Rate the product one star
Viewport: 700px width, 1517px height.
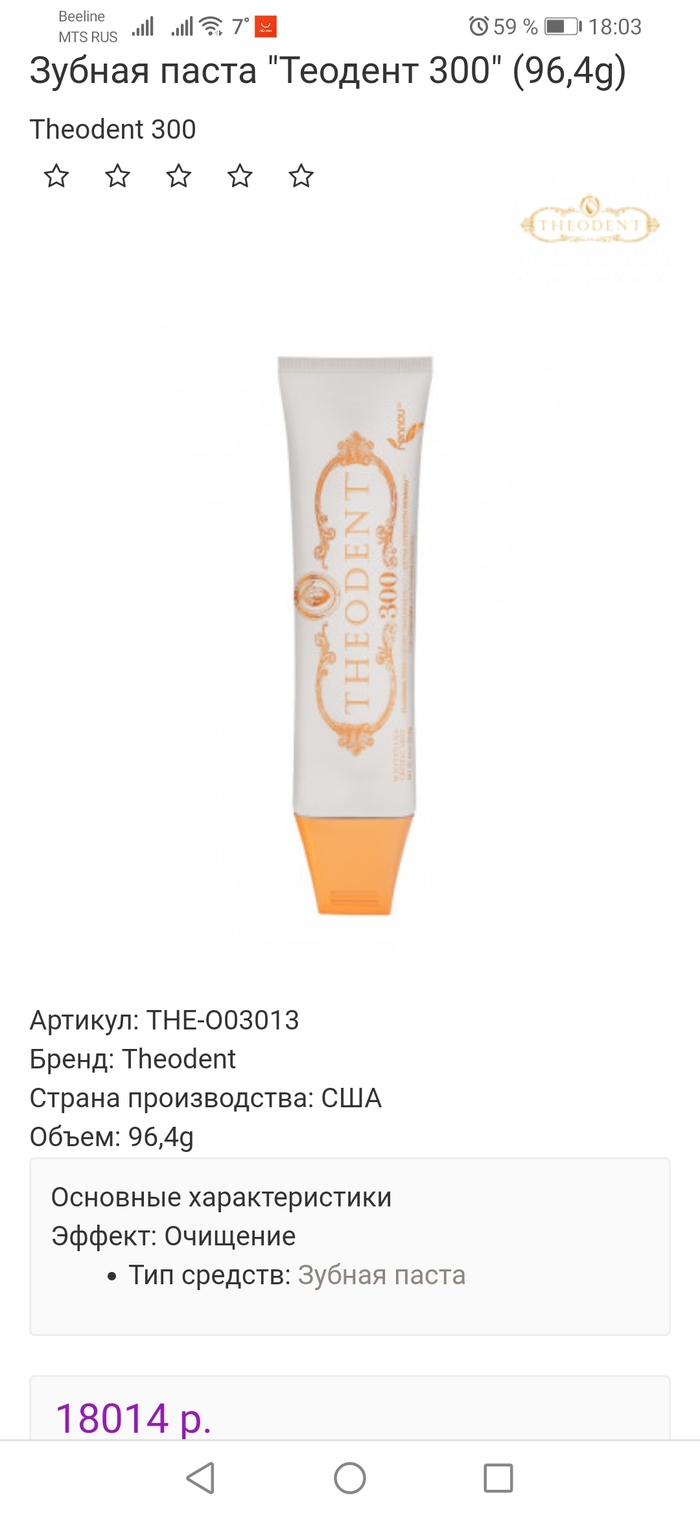point(56,177)
